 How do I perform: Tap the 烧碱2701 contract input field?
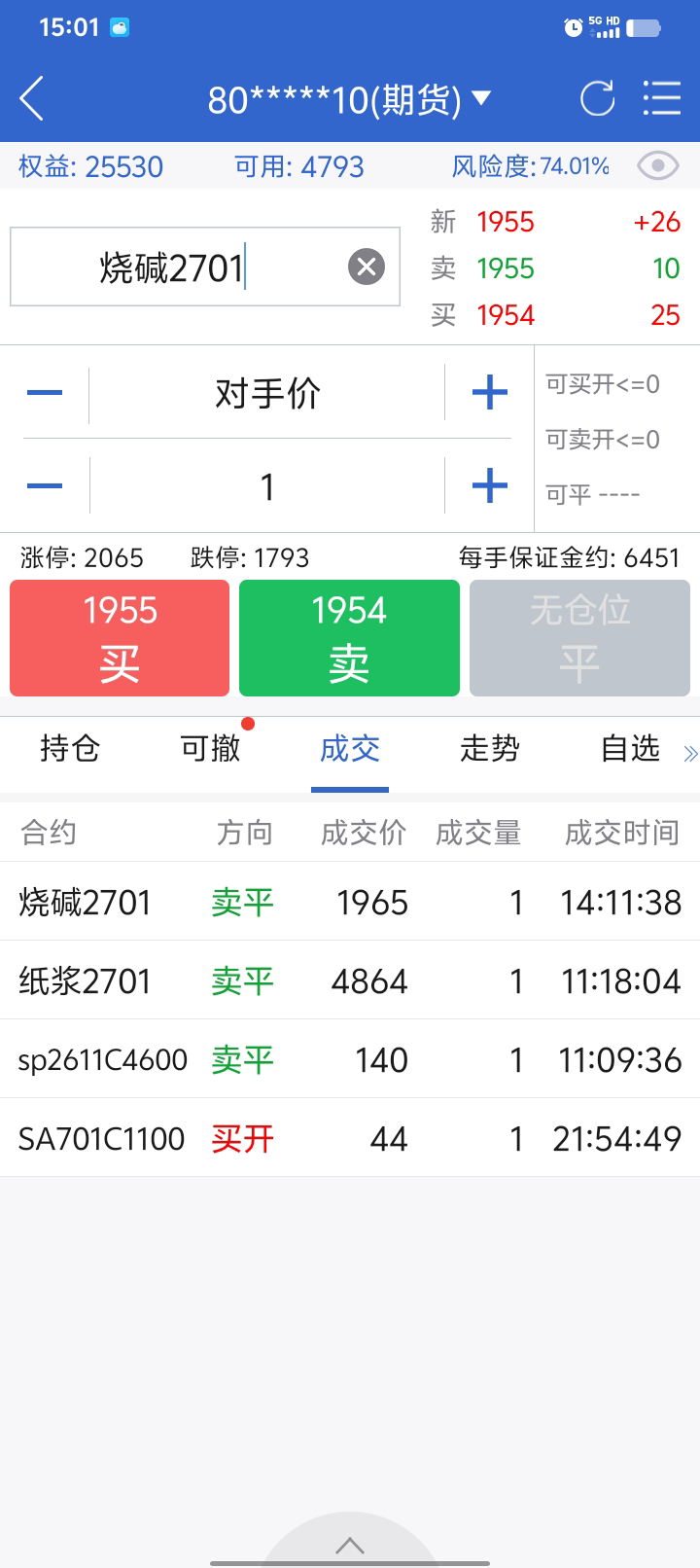tap(205, 267)
